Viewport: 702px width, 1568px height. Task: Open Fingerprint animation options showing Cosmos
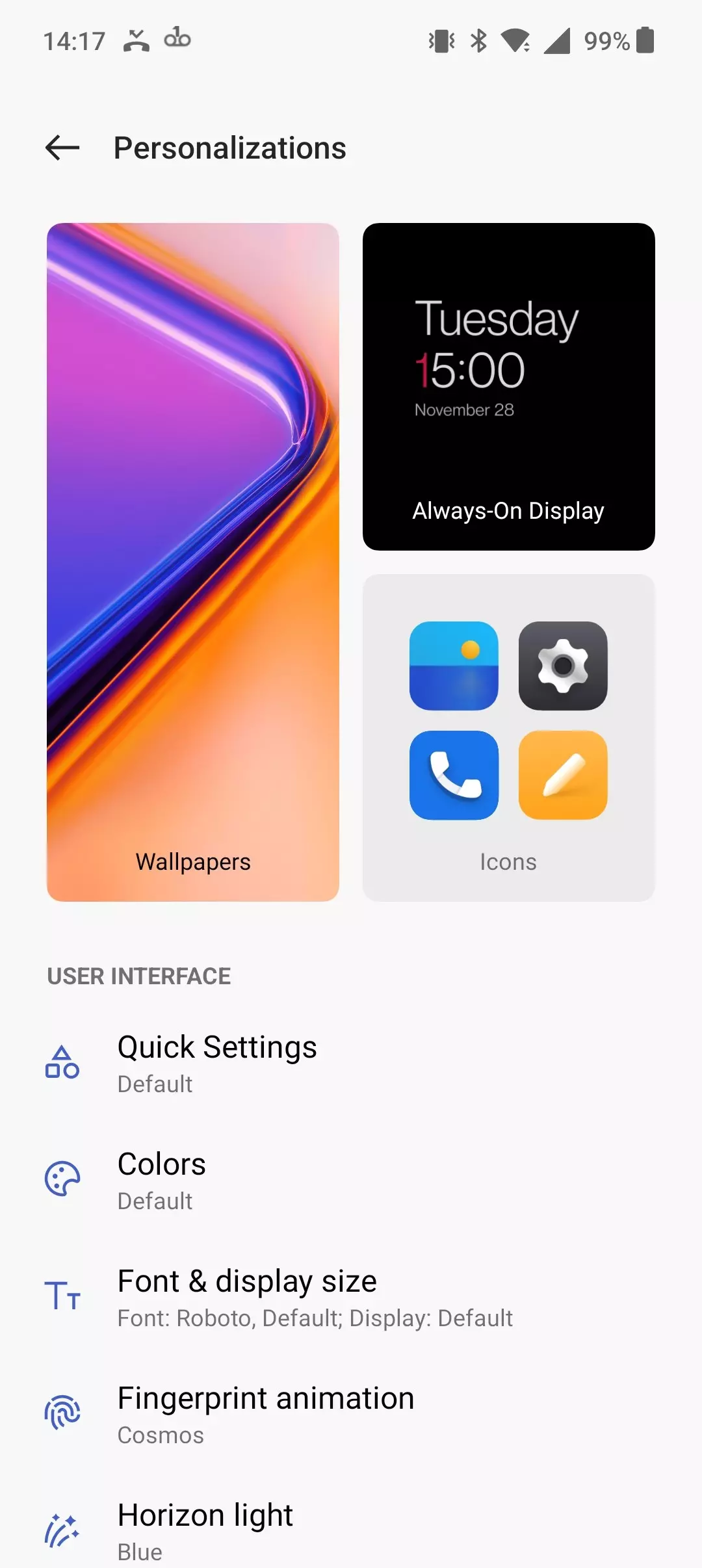(260, 1412)
